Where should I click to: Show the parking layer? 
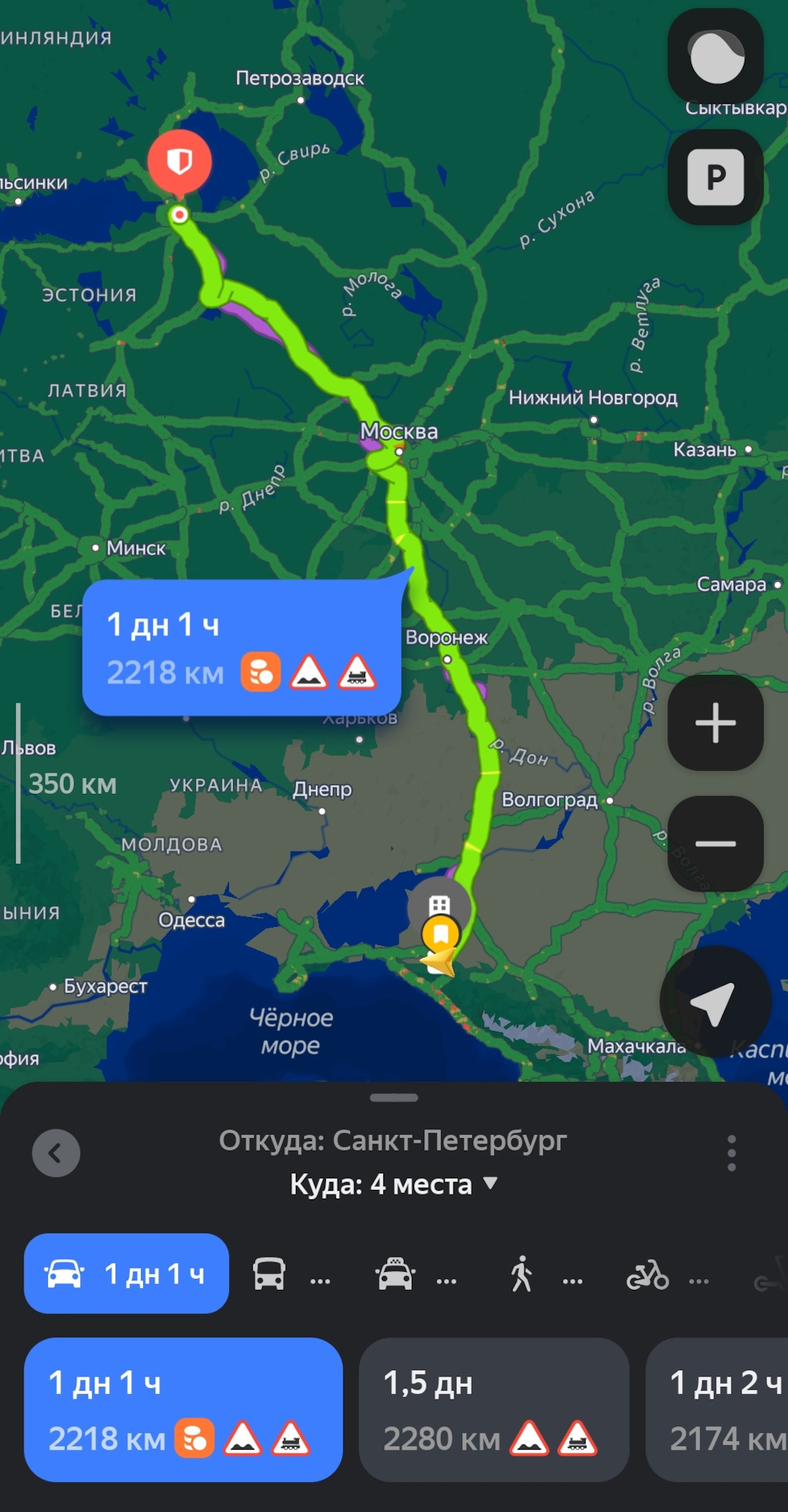(x=716, y=177)
